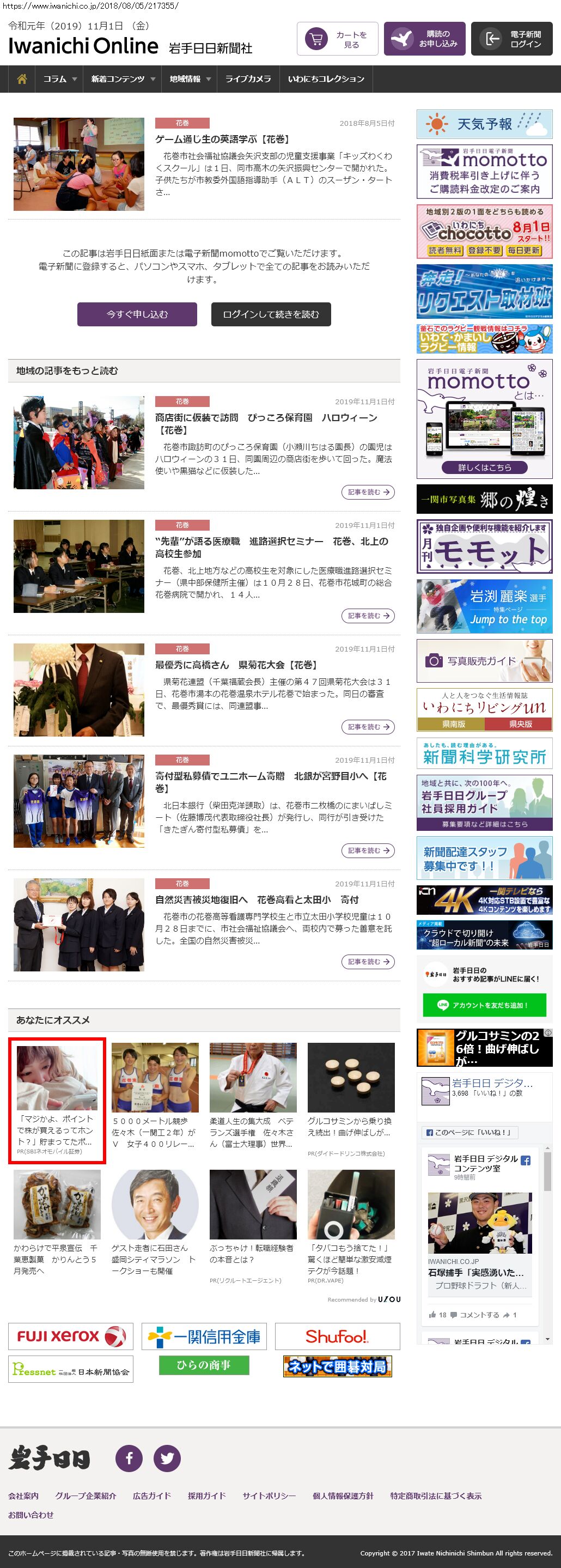
Task: Expand the 新着コンテンツ menu
Action: tap(123, 79)
